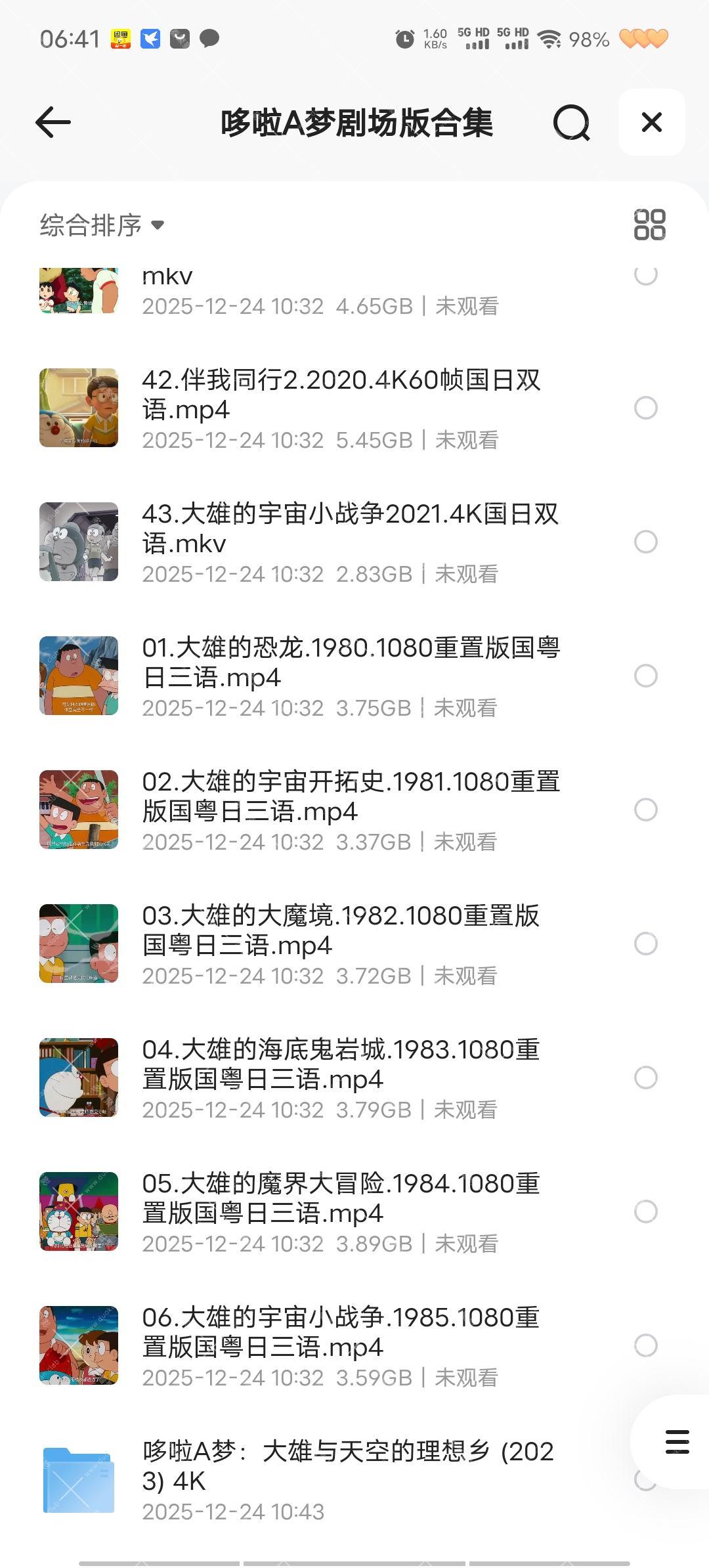Tap thumbnail of 05.大雄的魔界大冒险
The width and height of the screenshot is (709, 1568).
pos(79,1213)
